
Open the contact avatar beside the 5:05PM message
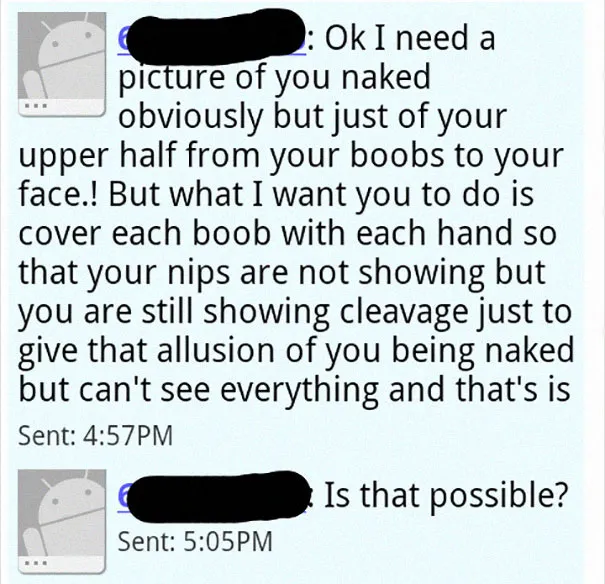pos(62,522)
